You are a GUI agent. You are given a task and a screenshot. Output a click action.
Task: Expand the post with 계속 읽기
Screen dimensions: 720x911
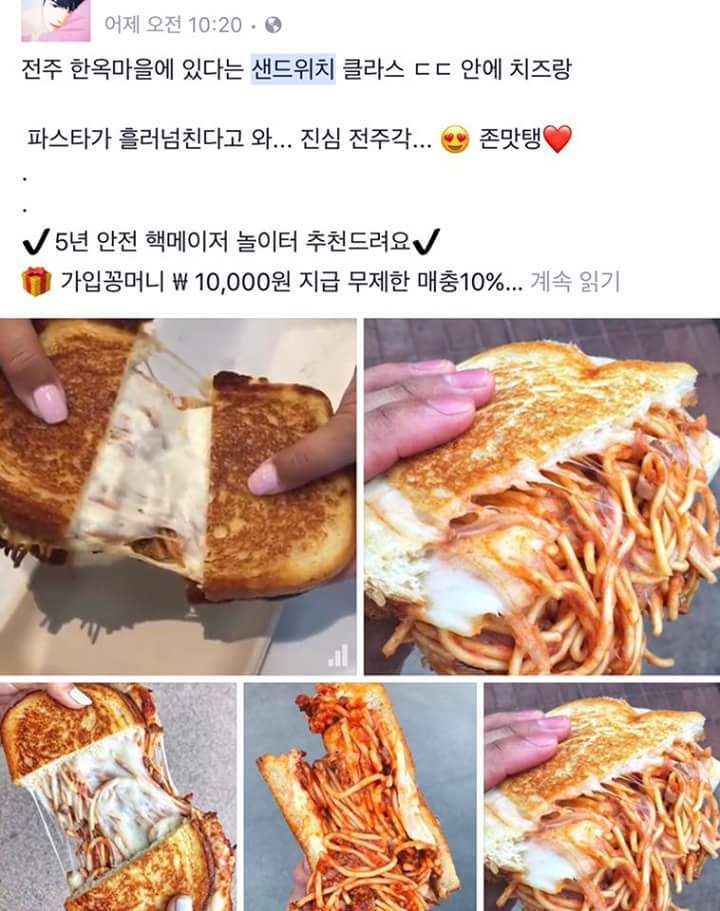click(x=575, y=282)
